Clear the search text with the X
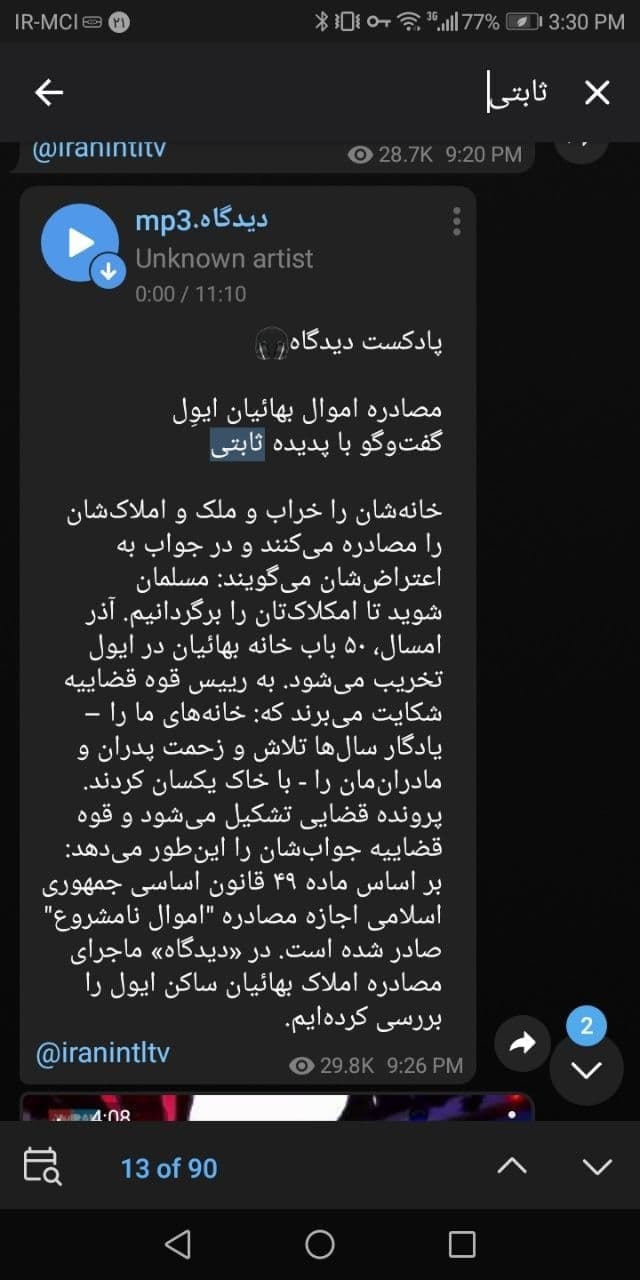 597,93
